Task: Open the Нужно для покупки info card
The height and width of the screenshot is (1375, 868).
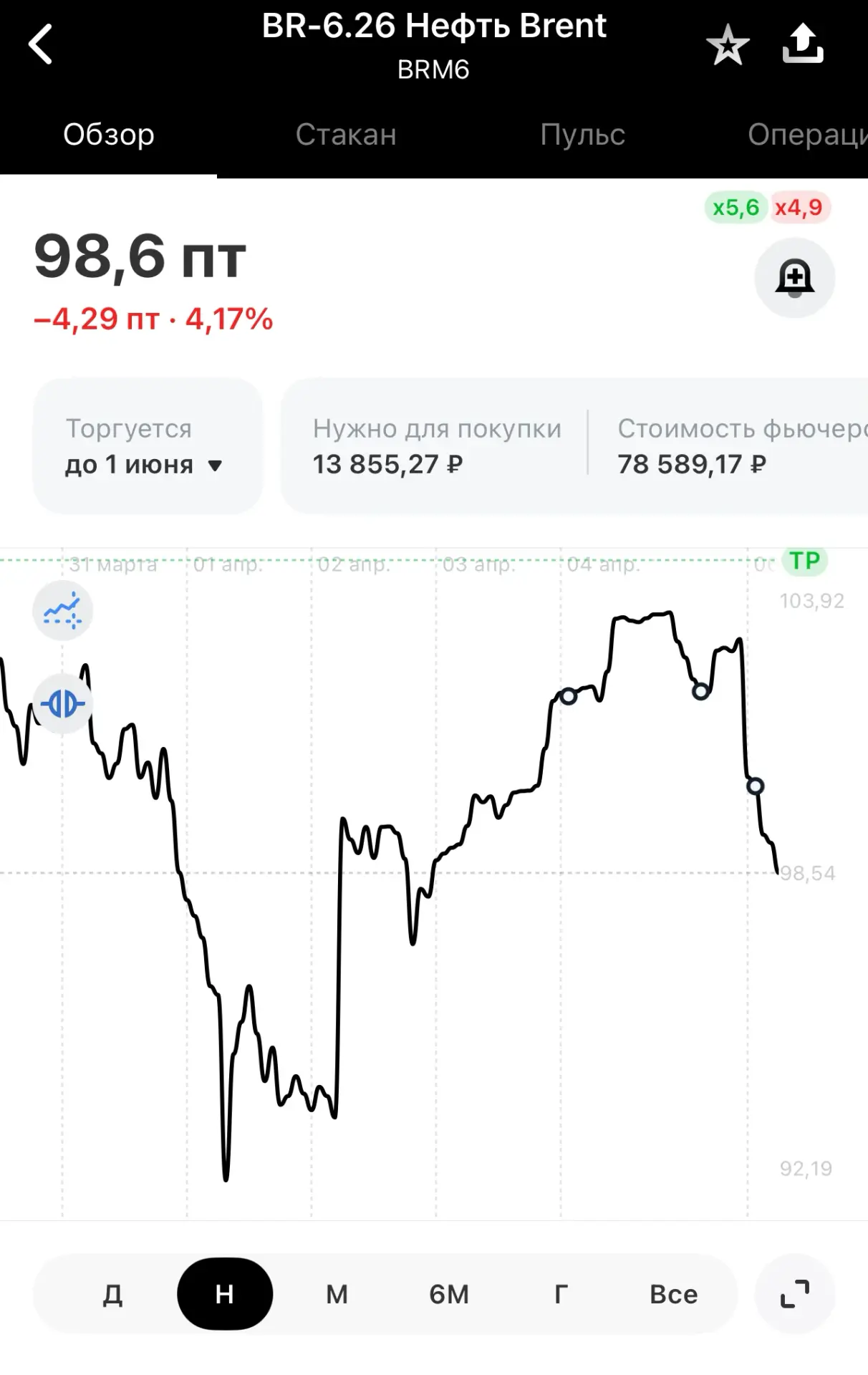Action: 437,446
